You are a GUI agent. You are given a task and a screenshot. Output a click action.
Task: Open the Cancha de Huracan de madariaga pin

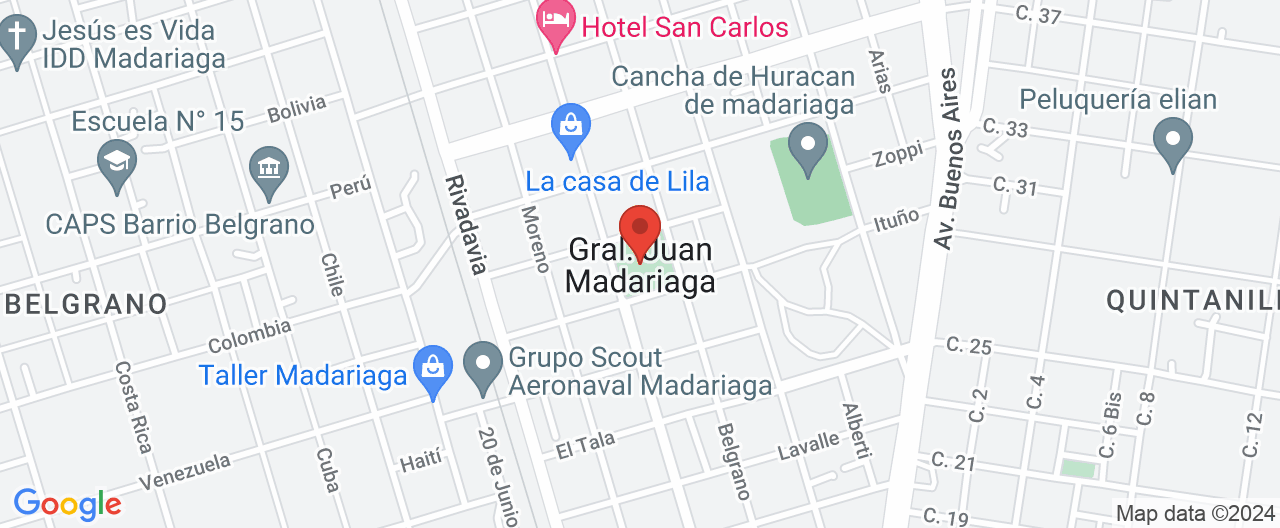(808, 146)
